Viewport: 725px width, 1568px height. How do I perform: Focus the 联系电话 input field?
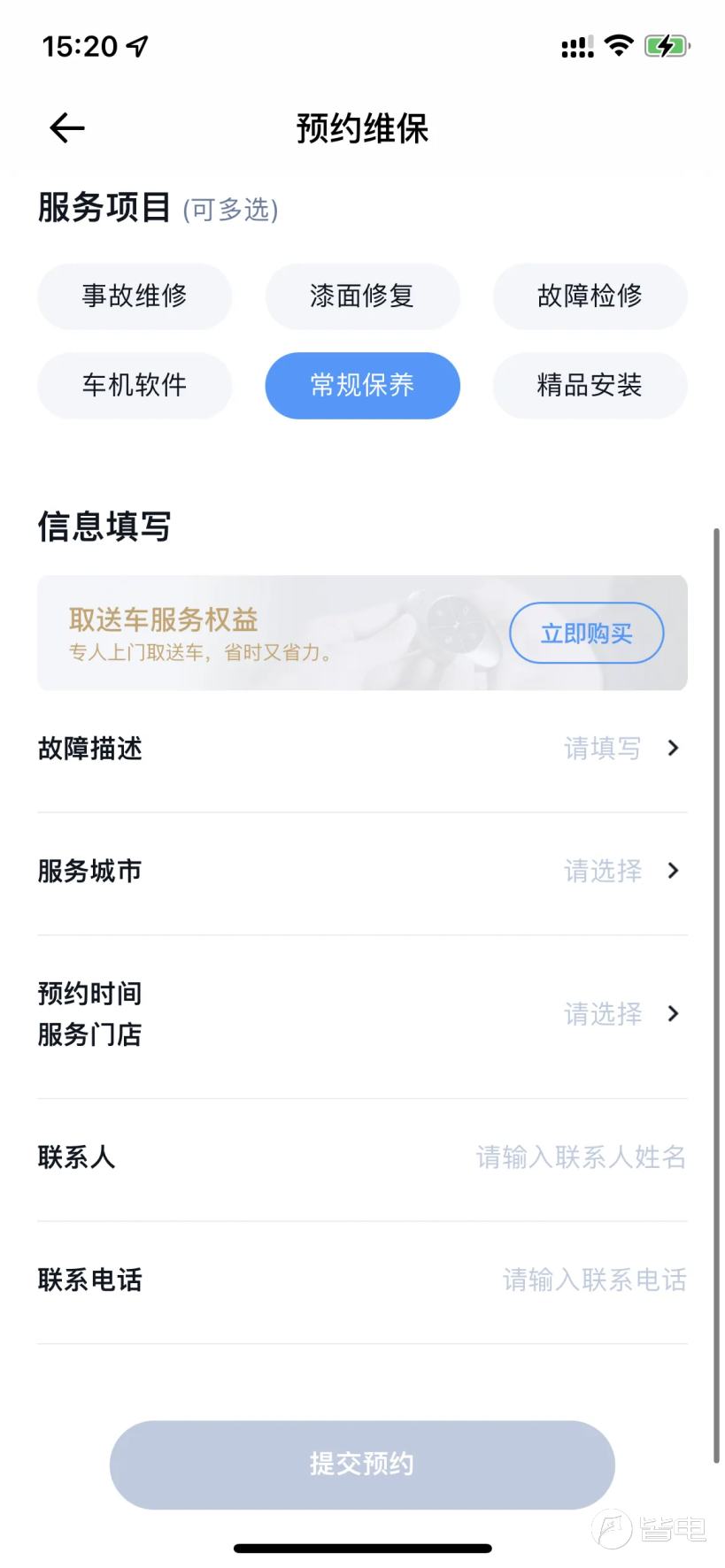[x=593, y=1280]
